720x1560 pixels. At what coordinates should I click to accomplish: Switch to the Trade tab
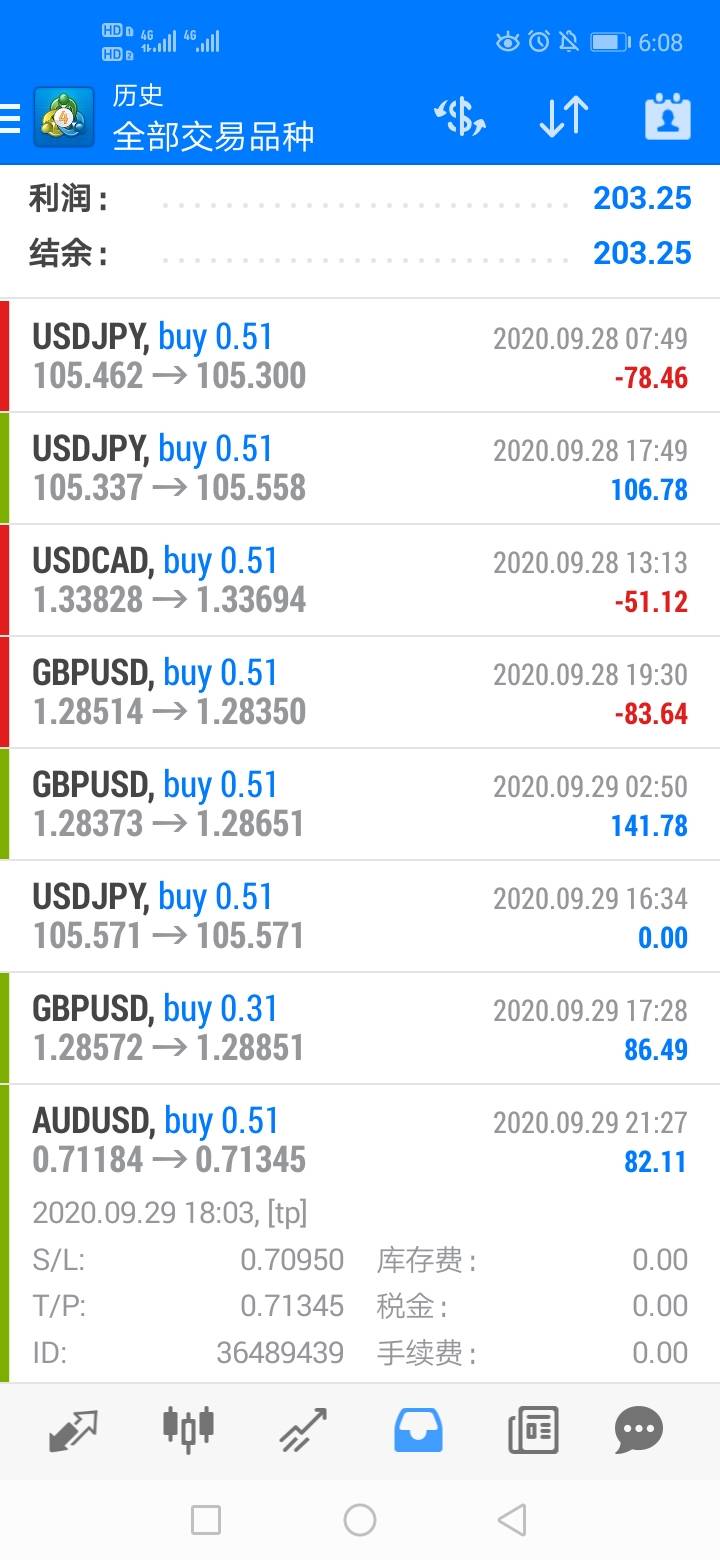pyautogui.click(x=303, y=1431)
